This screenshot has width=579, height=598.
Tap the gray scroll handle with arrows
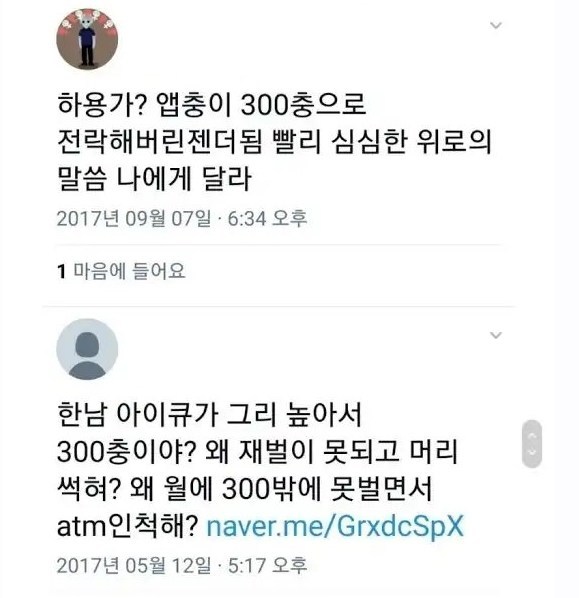click(532, 444)
